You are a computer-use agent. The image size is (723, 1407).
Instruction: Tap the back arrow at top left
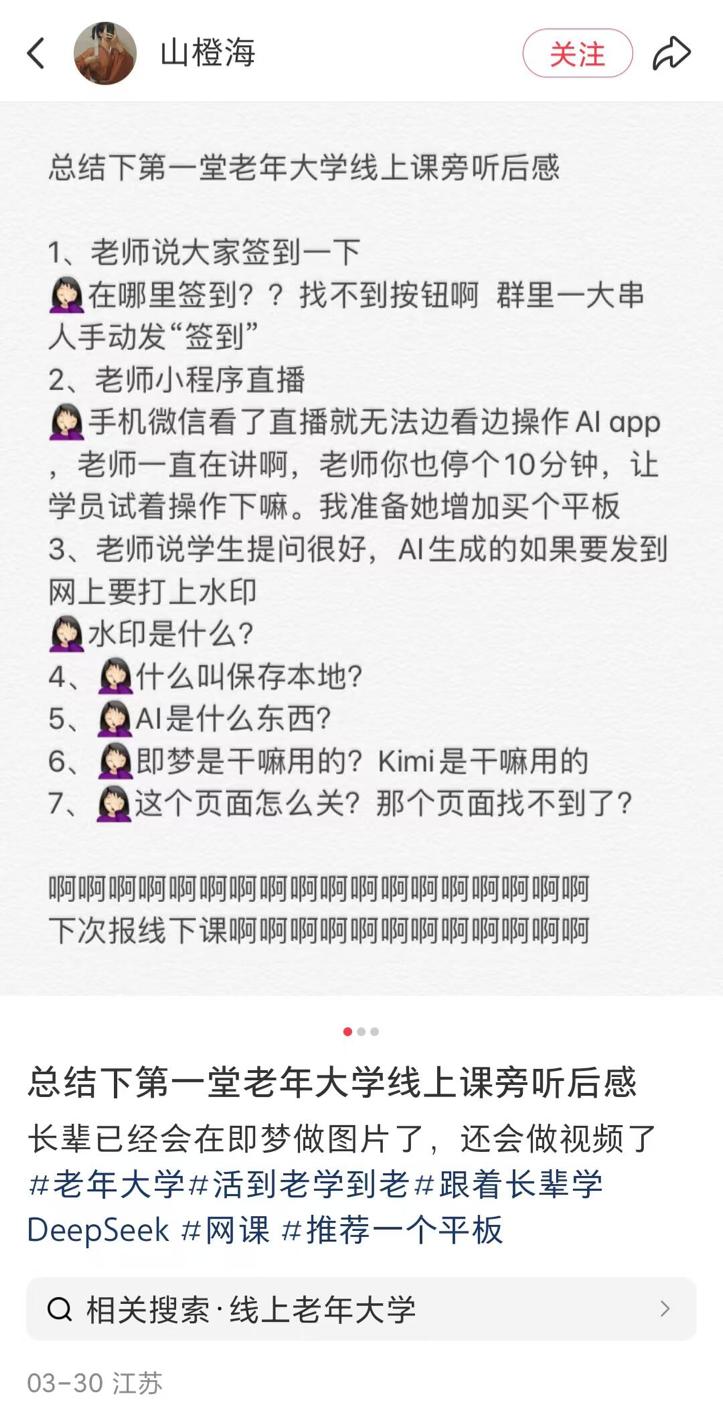coord(36,52)
